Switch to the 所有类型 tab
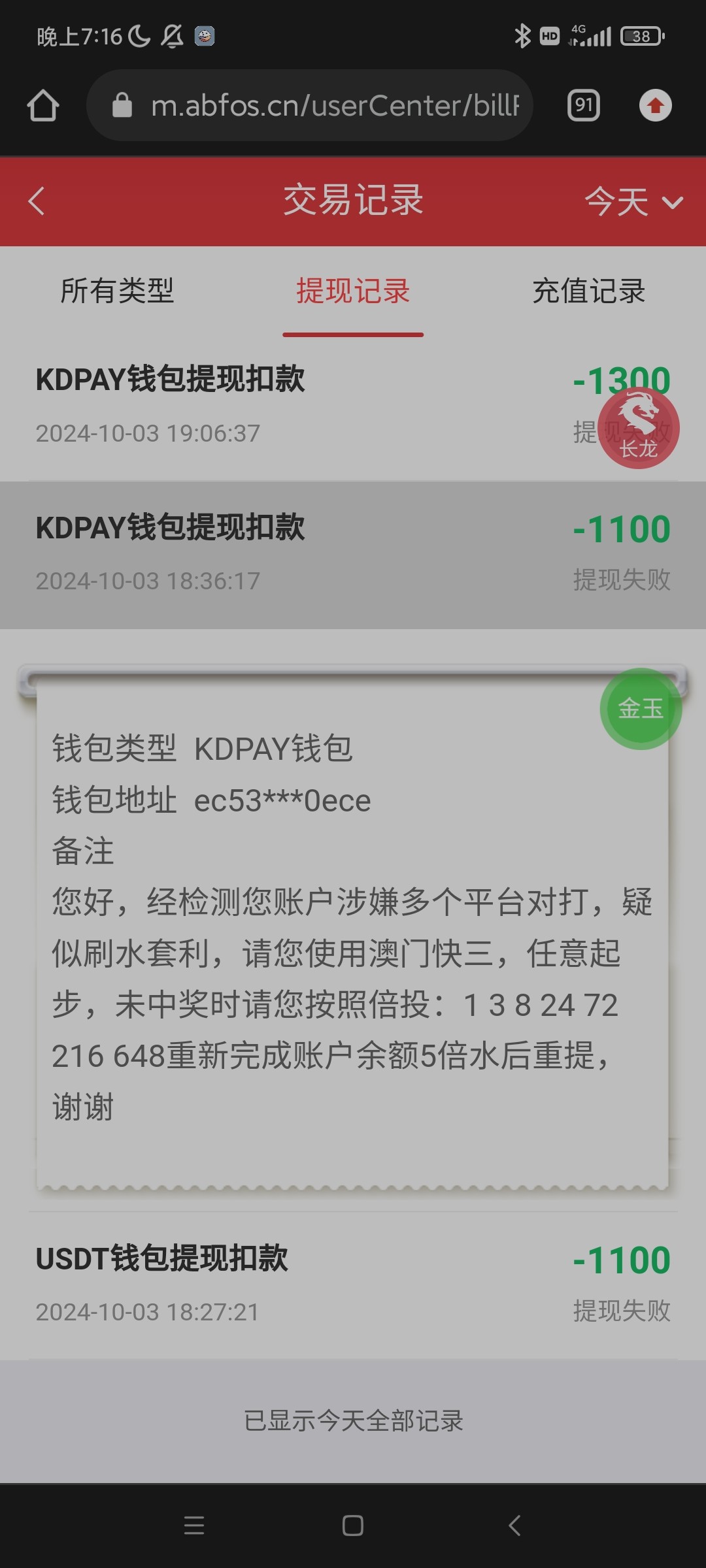The height and width of the screenshot is (1568, 706). (117, 291)
